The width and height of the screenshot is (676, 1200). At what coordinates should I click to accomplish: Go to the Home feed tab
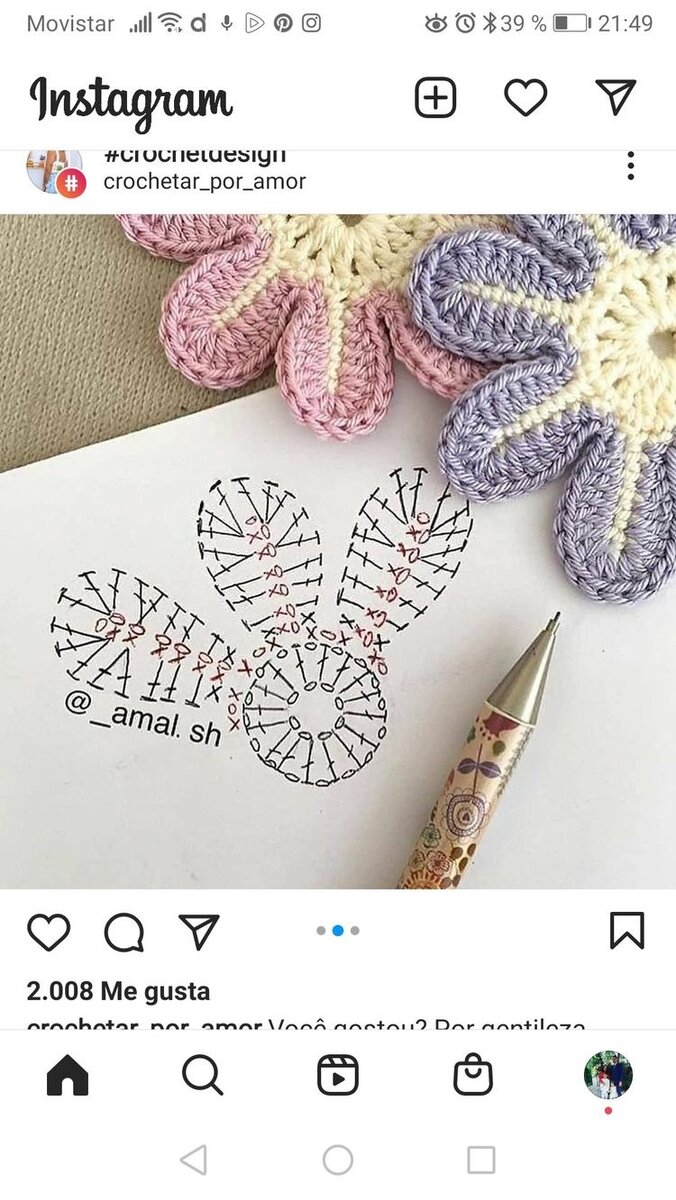[x=68, y=1076]
